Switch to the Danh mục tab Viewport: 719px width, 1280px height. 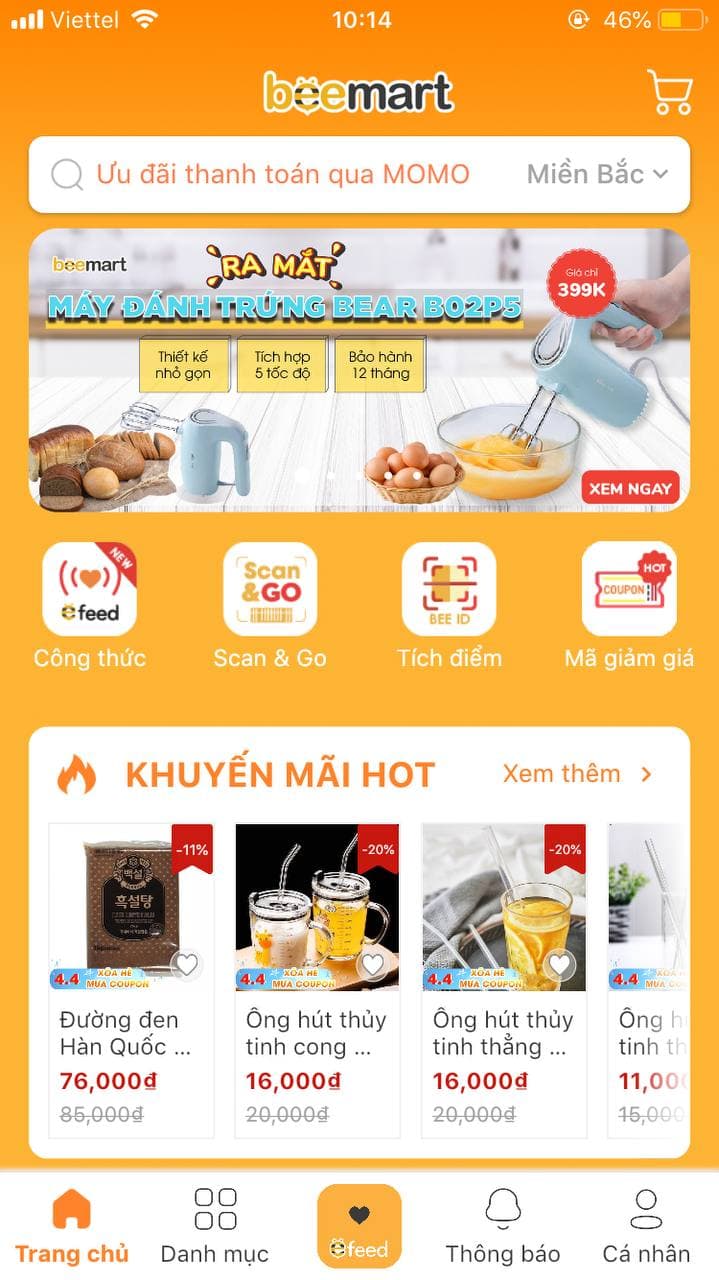pyautogui.click(x=215, y=1226)
